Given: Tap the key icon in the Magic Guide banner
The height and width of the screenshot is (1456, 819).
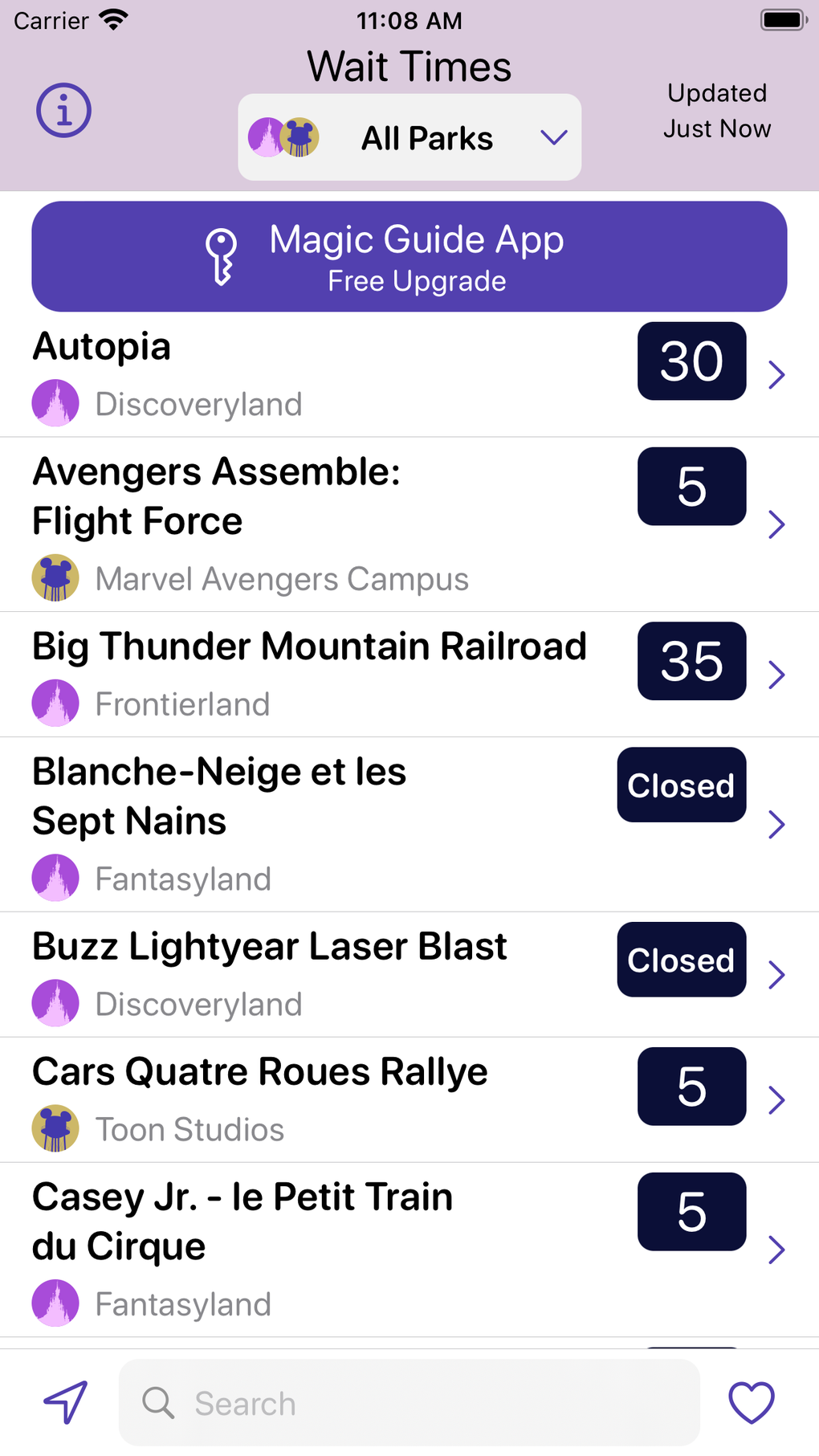Looking at the screenshot, I should click(x=222, y=255).
